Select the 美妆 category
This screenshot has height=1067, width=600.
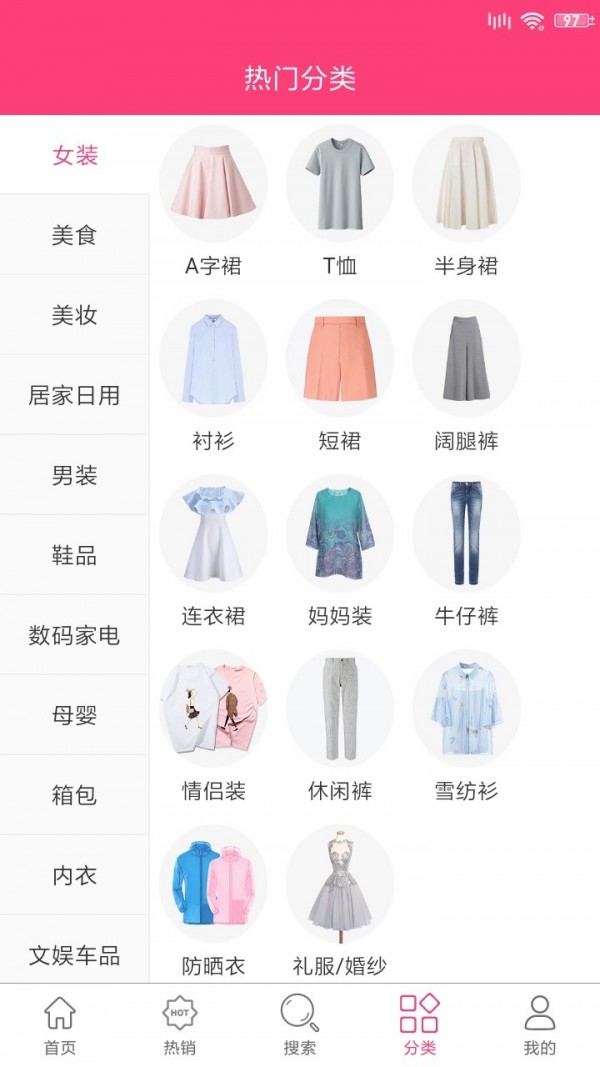(75, 316)
